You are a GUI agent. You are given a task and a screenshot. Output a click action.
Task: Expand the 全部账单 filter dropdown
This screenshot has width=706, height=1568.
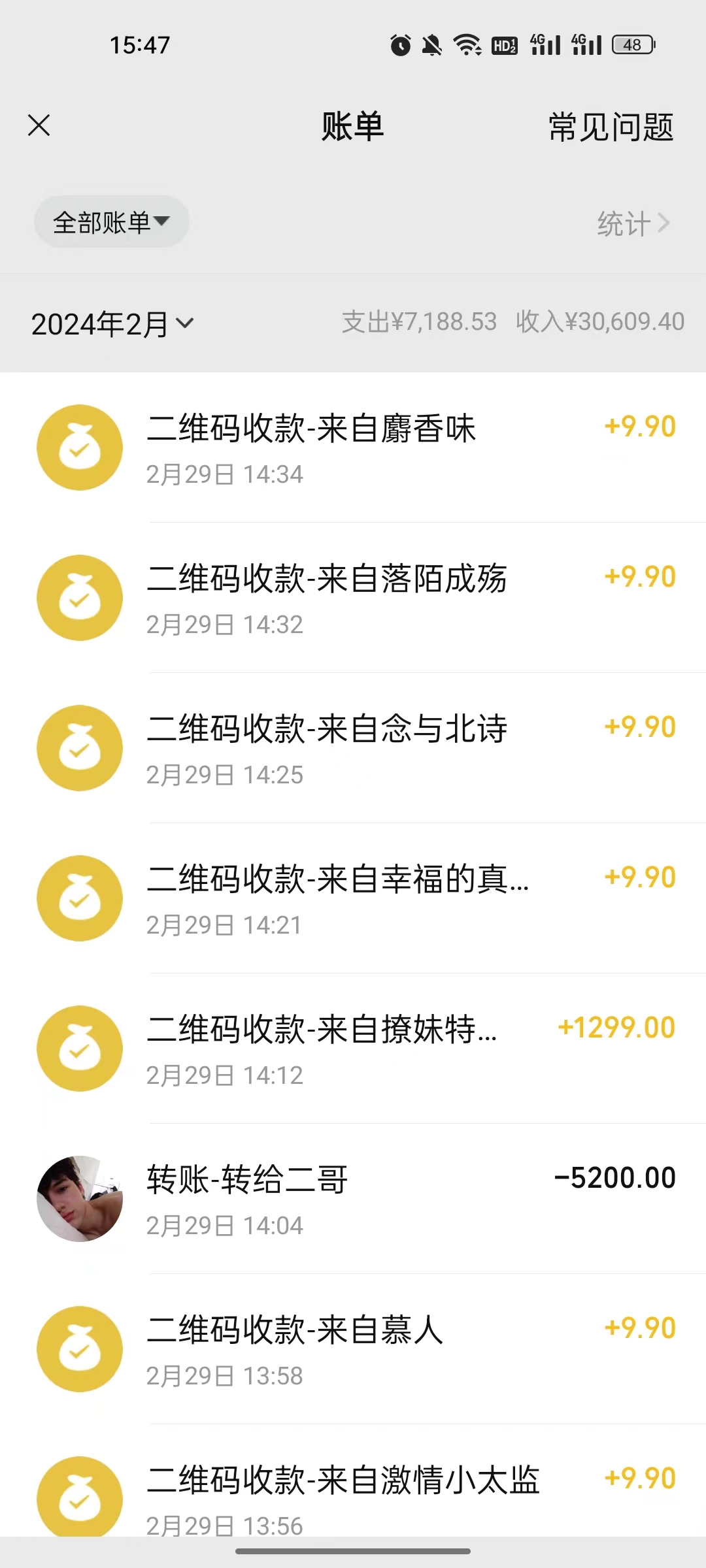tap(112, 222)
